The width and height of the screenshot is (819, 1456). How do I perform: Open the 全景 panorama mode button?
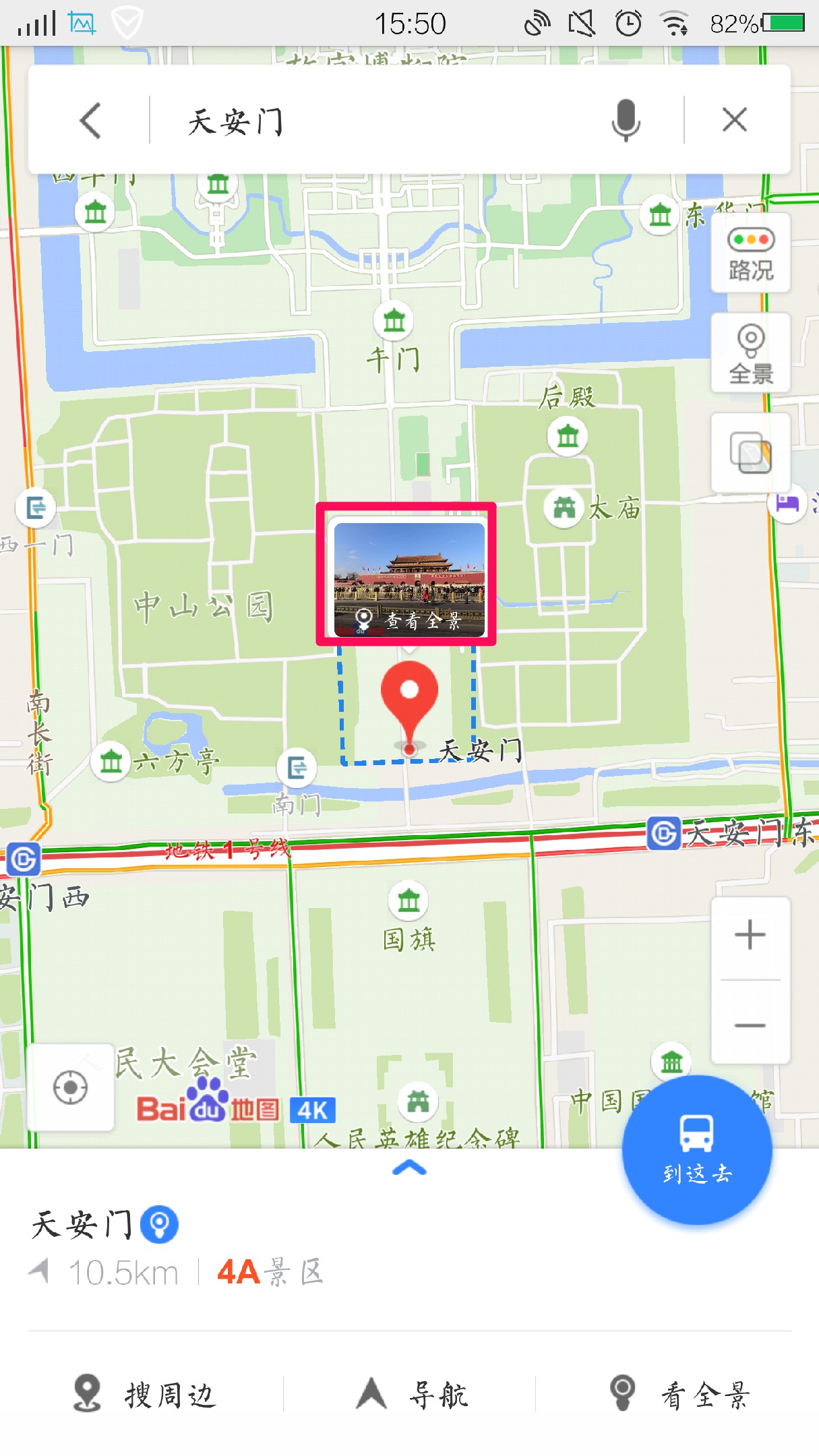pos(750,354)
